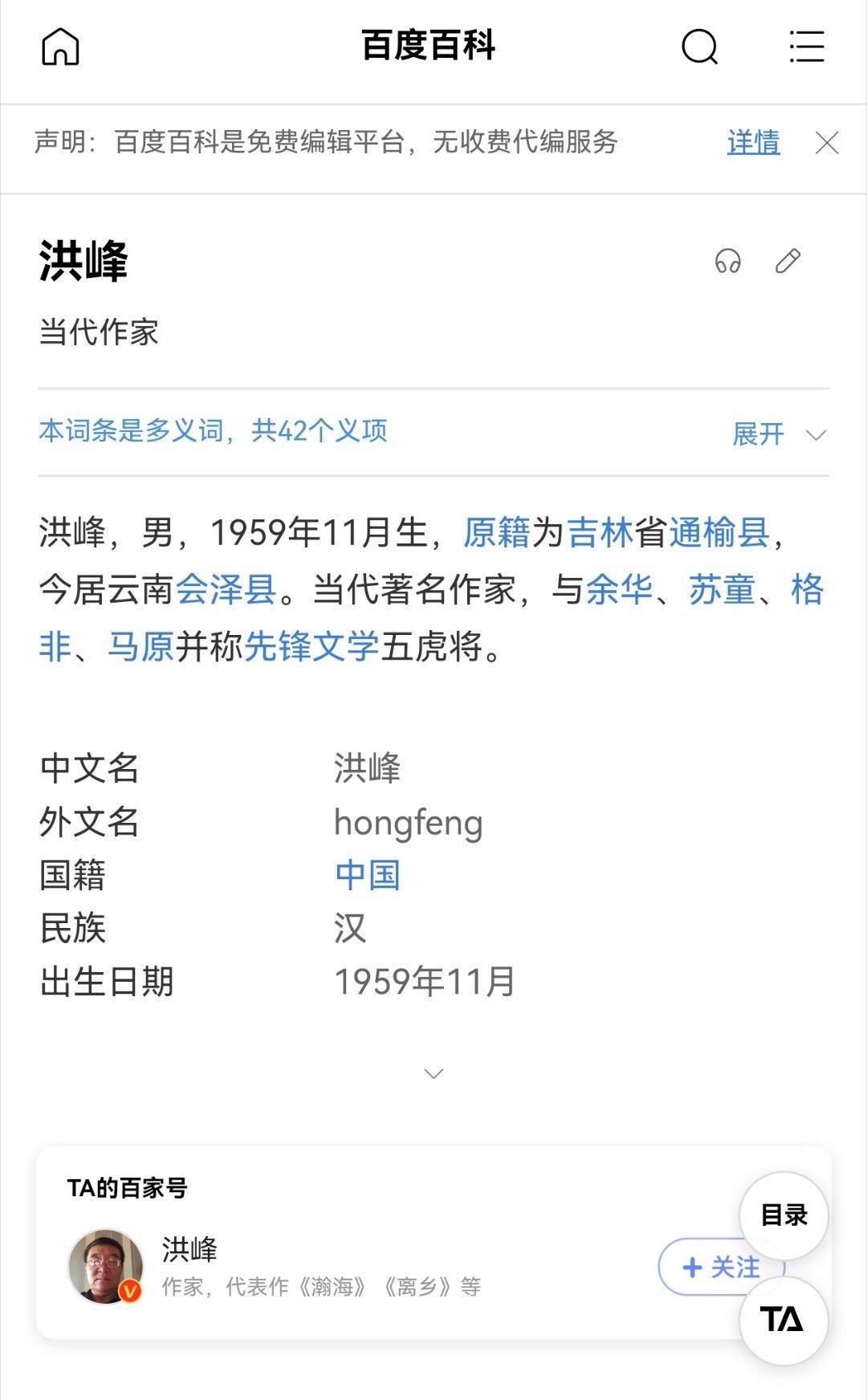
Task: Expand the info table with down chevron
Action: 433,1074
